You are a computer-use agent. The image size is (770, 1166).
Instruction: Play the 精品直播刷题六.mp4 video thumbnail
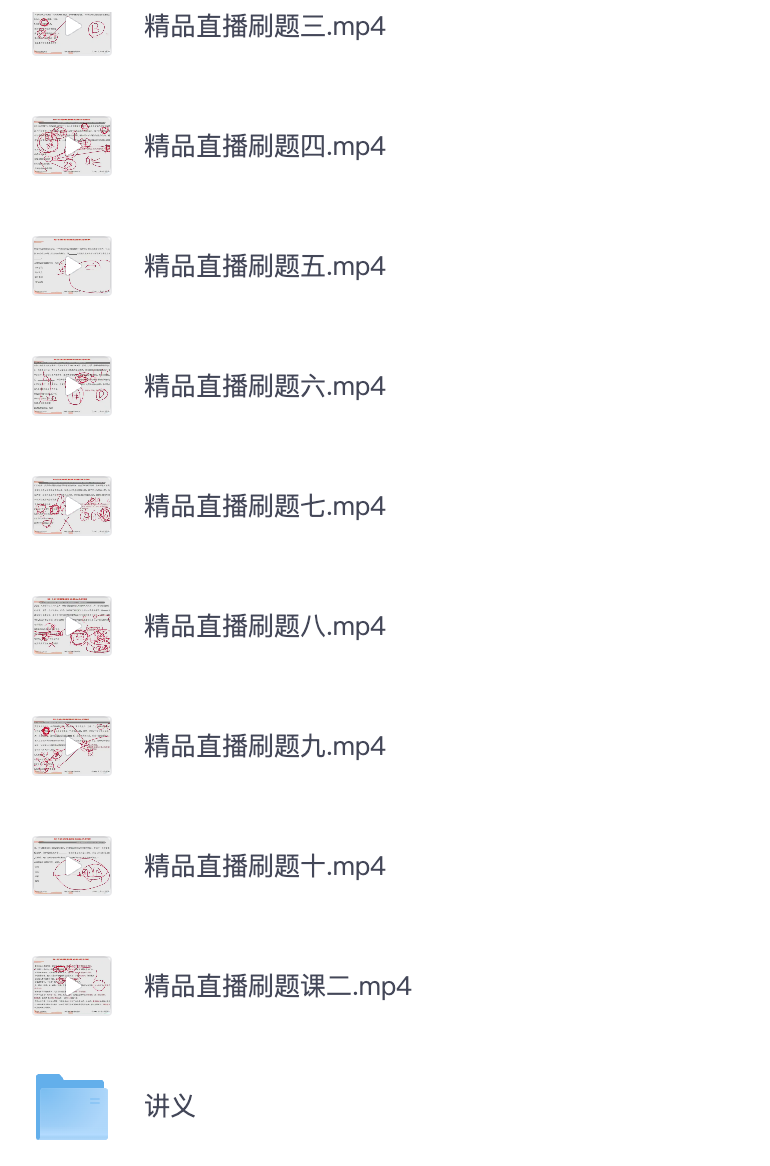[x=71, y=386]
